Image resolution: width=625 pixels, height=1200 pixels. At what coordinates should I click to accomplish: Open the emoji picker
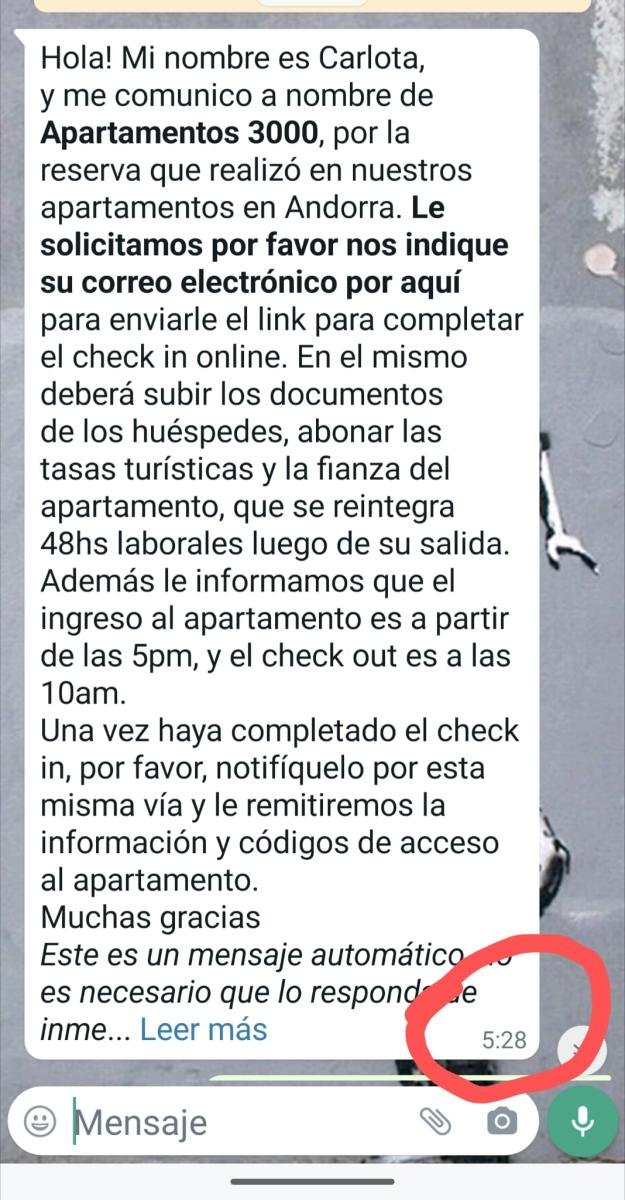tap(40, 1123)
